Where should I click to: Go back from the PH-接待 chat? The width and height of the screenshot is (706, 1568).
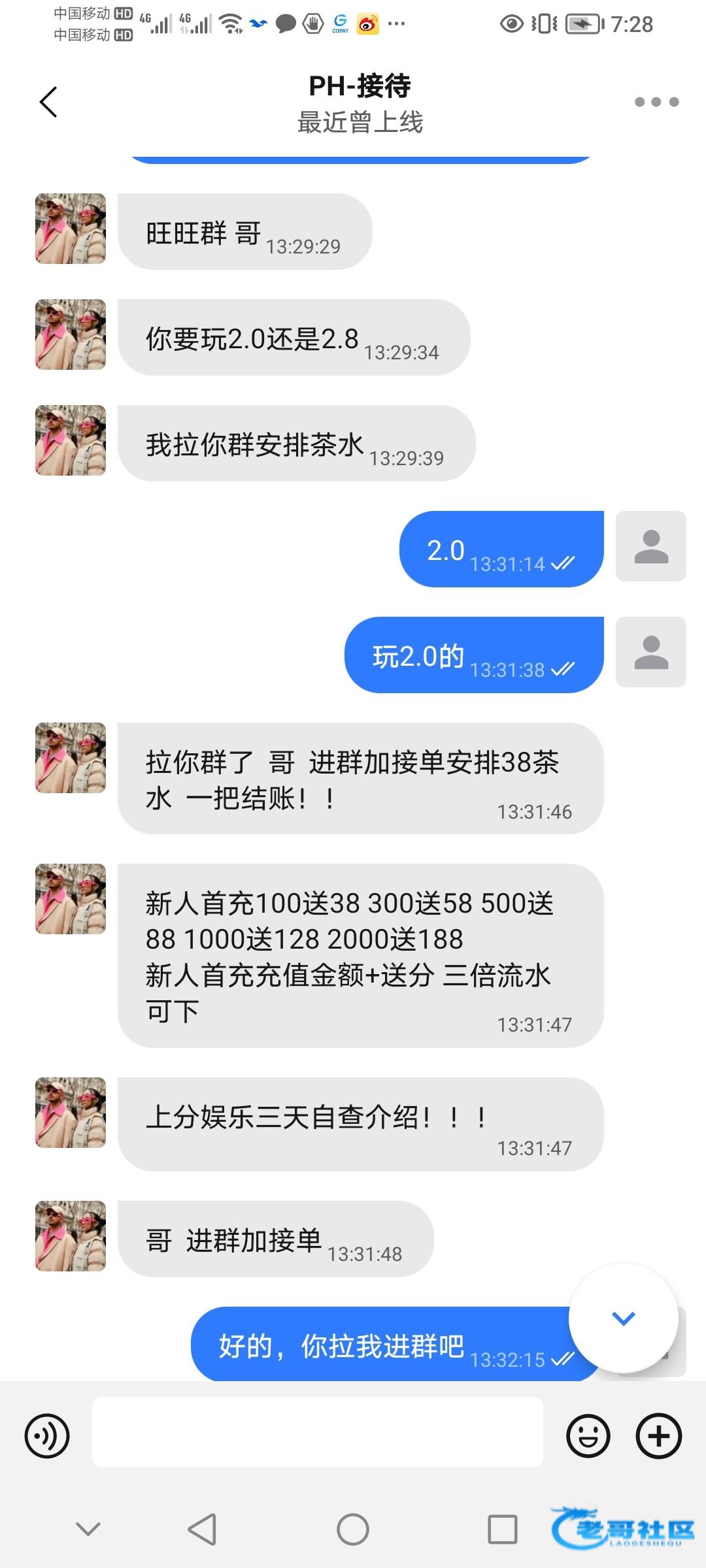(49, 102)
